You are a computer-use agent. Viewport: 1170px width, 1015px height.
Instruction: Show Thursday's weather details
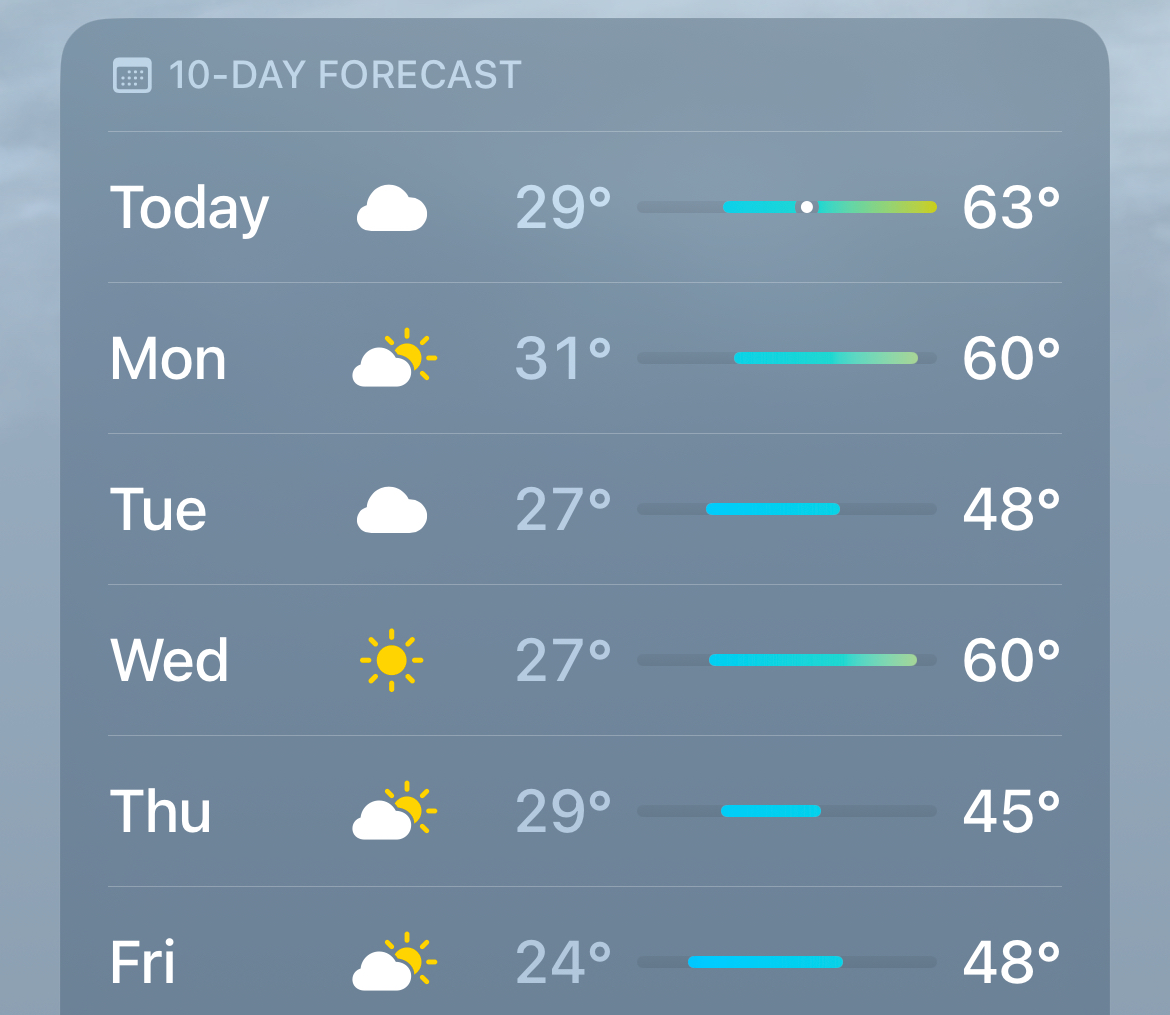pos(585,812)
